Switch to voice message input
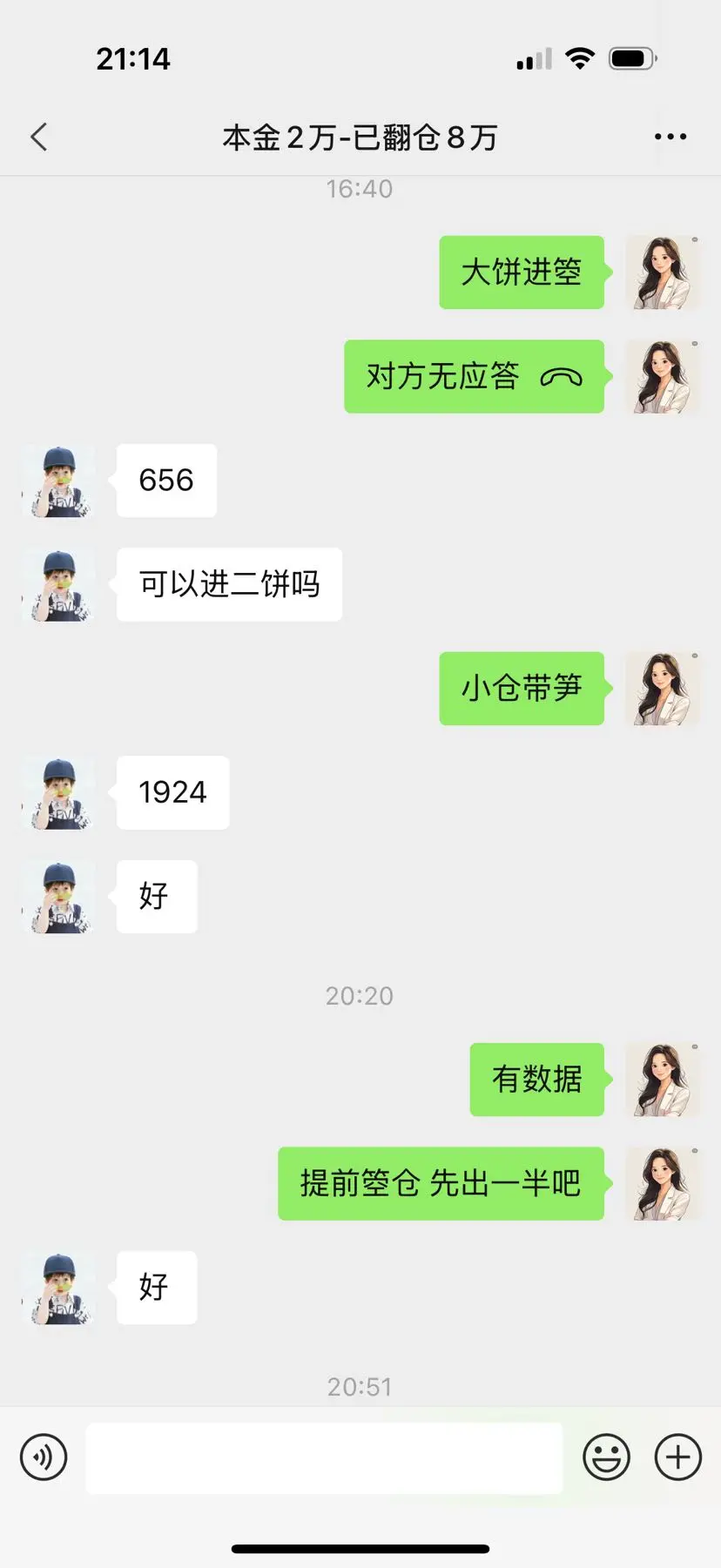The height and width of the screenshot is (1568, 721). (44, 1457)
